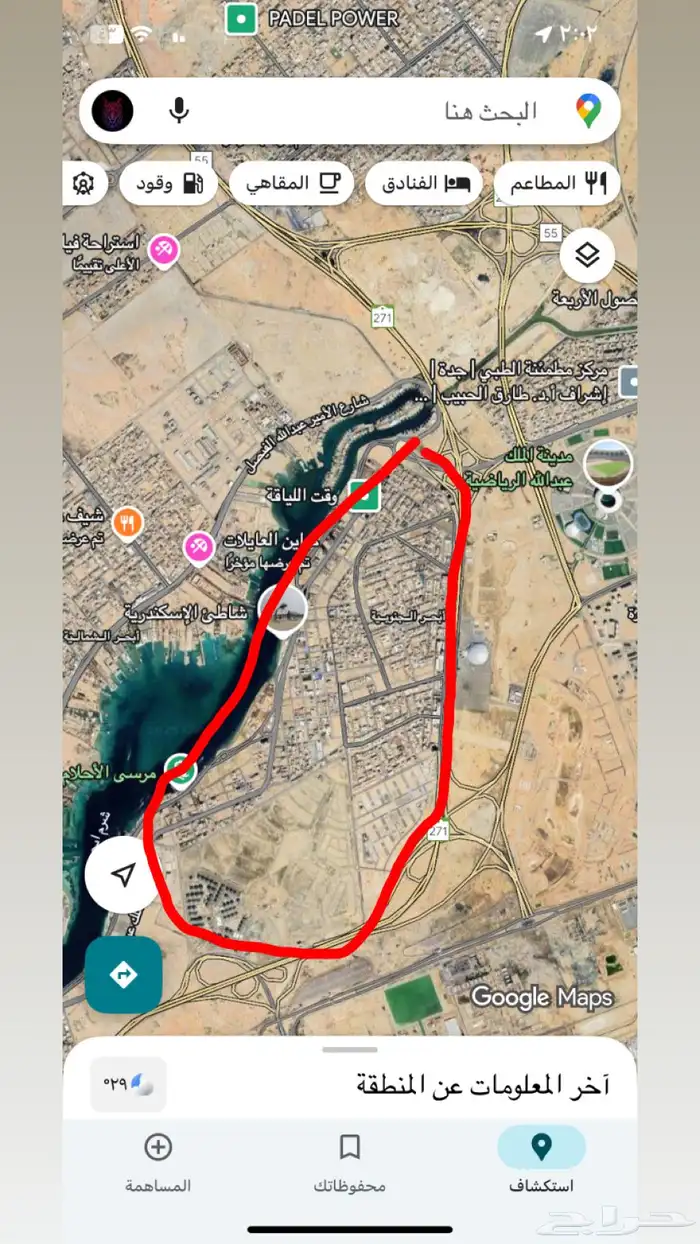700x1244 pixels.
Task: Switch to the محفوظاتك saved tab
Action: [349, 1160]
